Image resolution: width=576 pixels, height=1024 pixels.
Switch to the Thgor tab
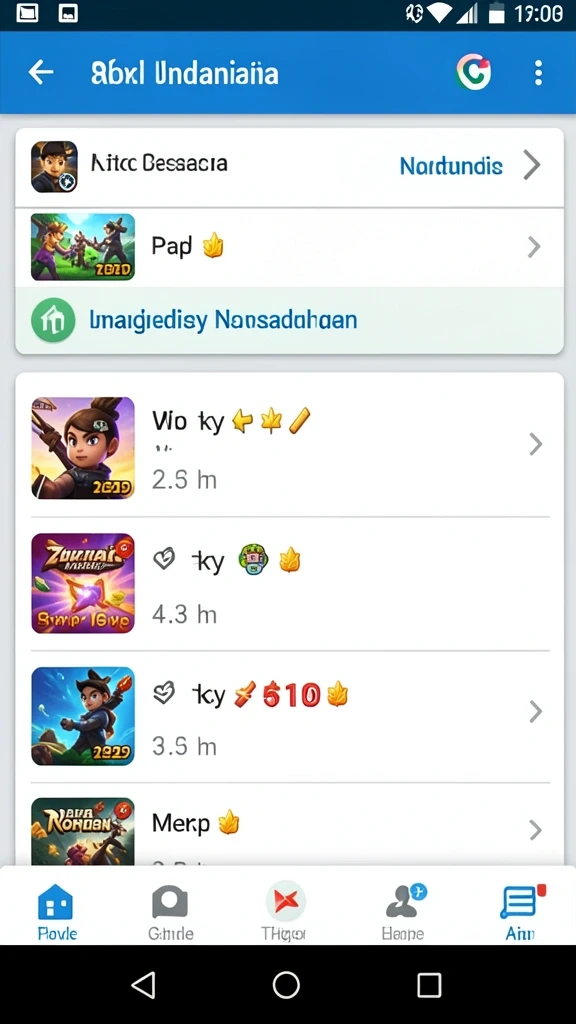pos(285,912)
